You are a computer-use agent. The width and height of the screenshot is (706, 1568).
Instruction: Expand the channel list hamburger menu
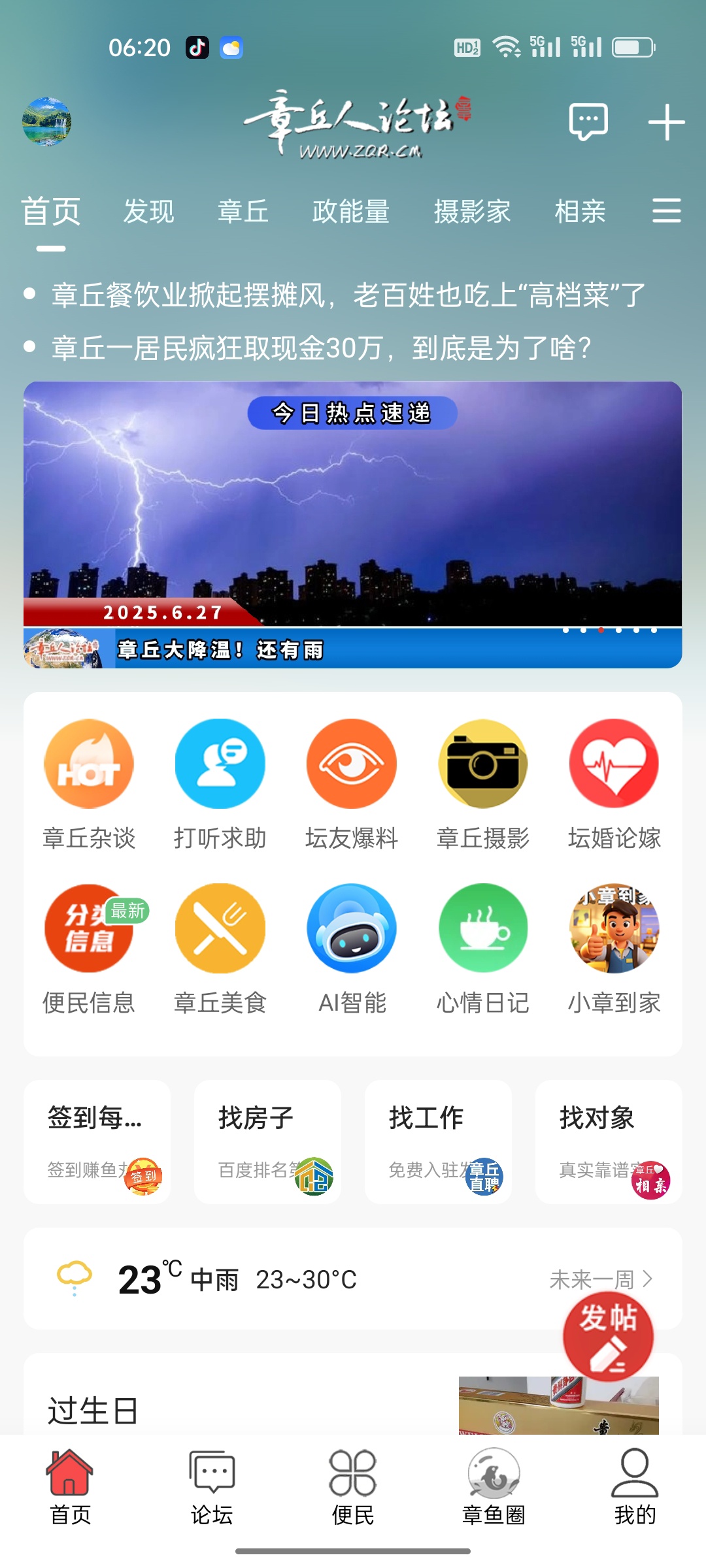[666, 211]
